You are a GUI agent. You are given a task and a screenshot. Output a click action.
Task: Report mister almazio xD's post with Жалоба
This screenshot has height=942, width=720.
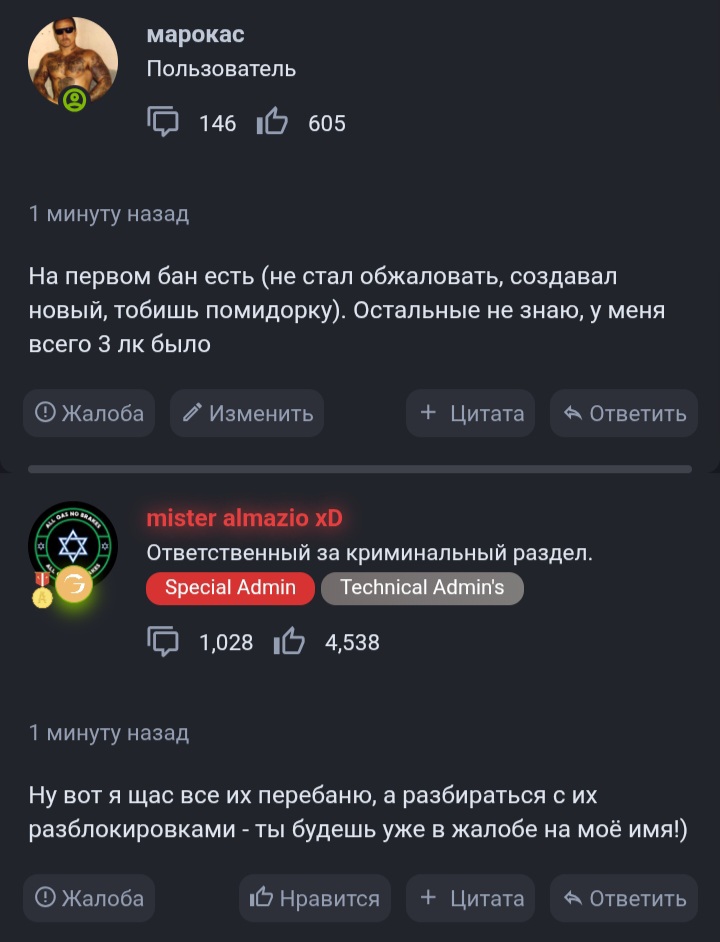[x=89, y=898]
